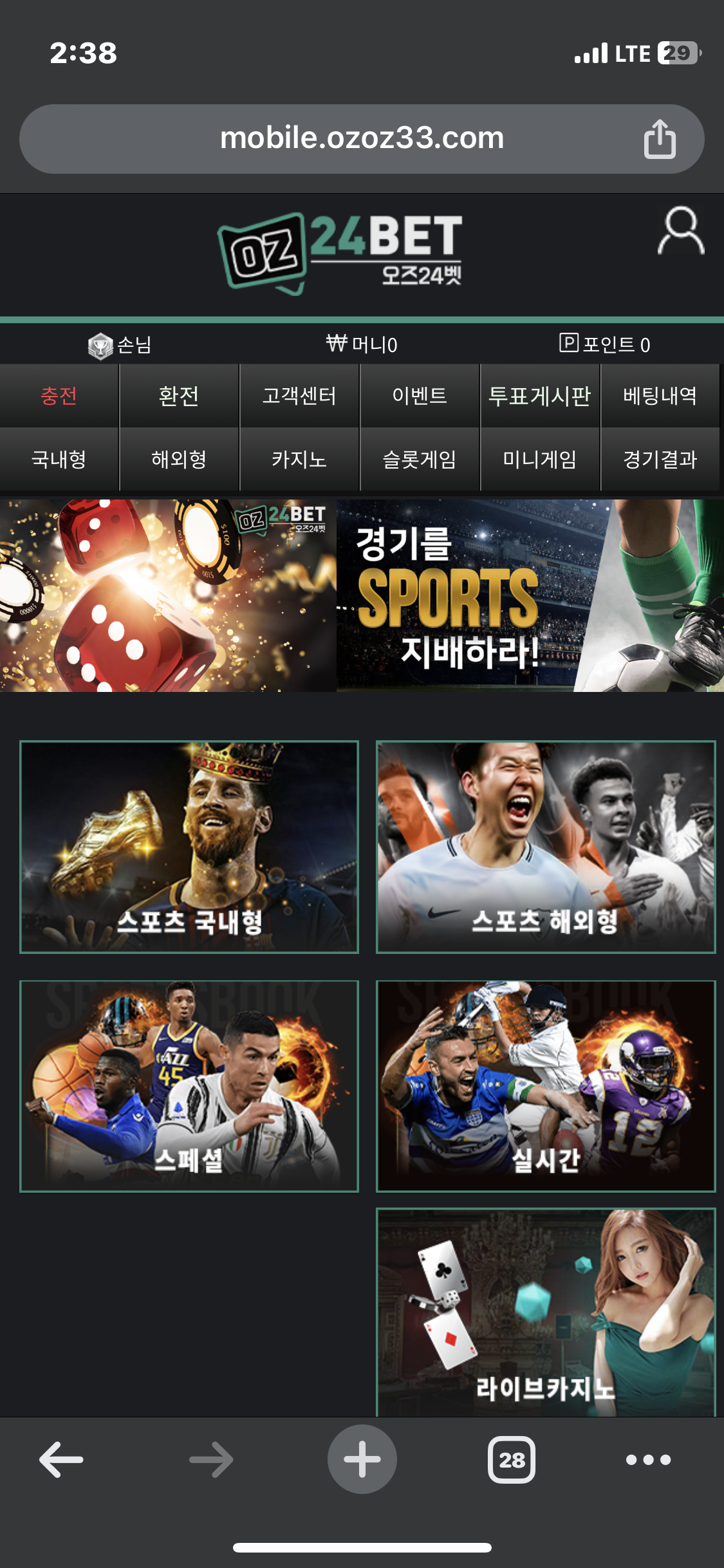Click the 베팅내역 button
This screenshot has height=1568, width=724.
tap(660, 397)
